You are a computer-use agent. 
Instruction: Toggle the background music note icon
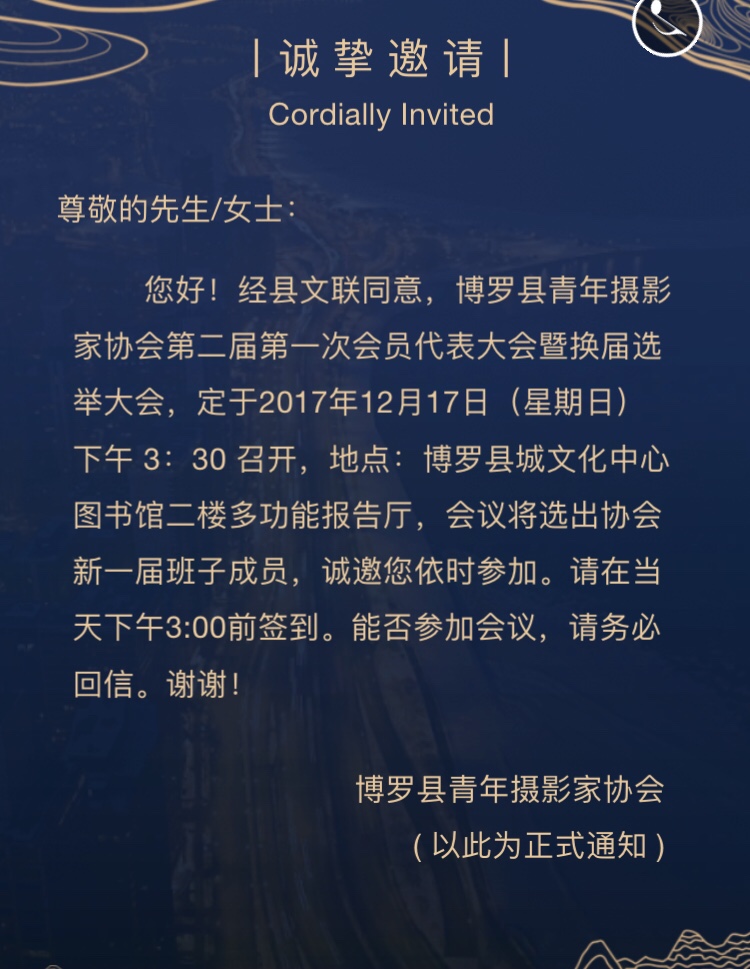pyautogui.click(x=668, y=22)
